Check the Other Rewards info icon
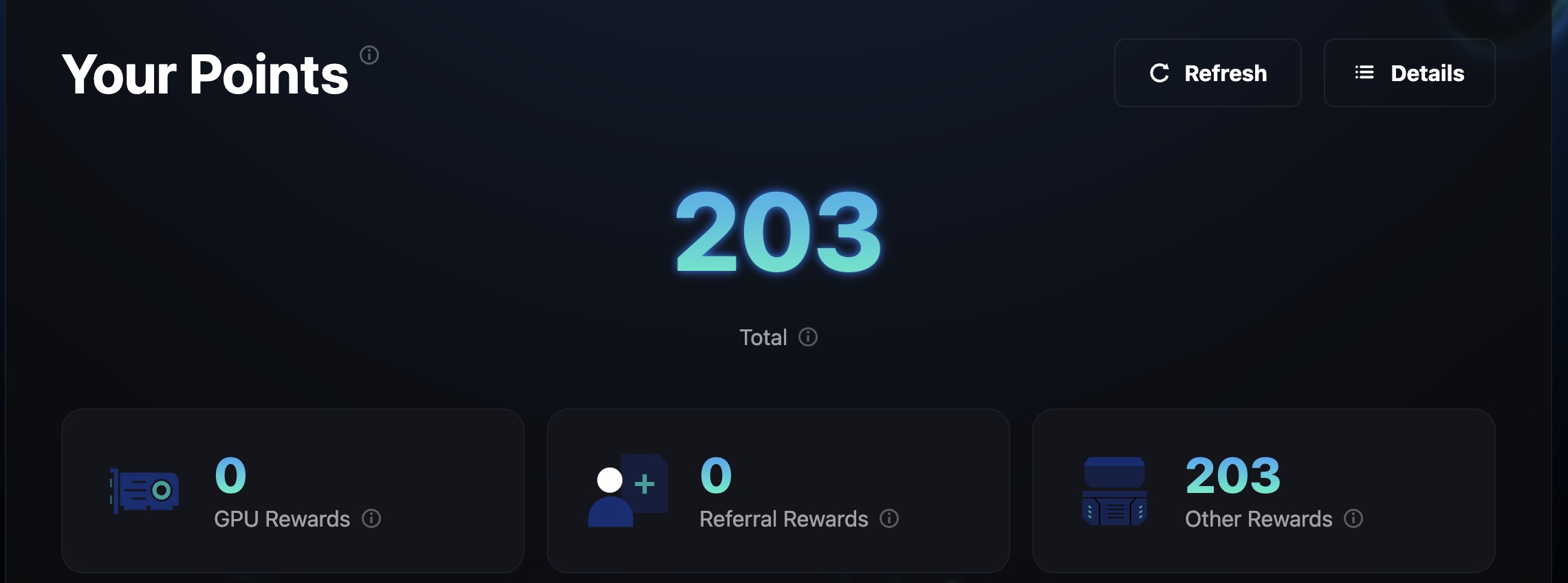This screenshot has width=1568, height=583. pyautogui.click(x=1353, y=518)
